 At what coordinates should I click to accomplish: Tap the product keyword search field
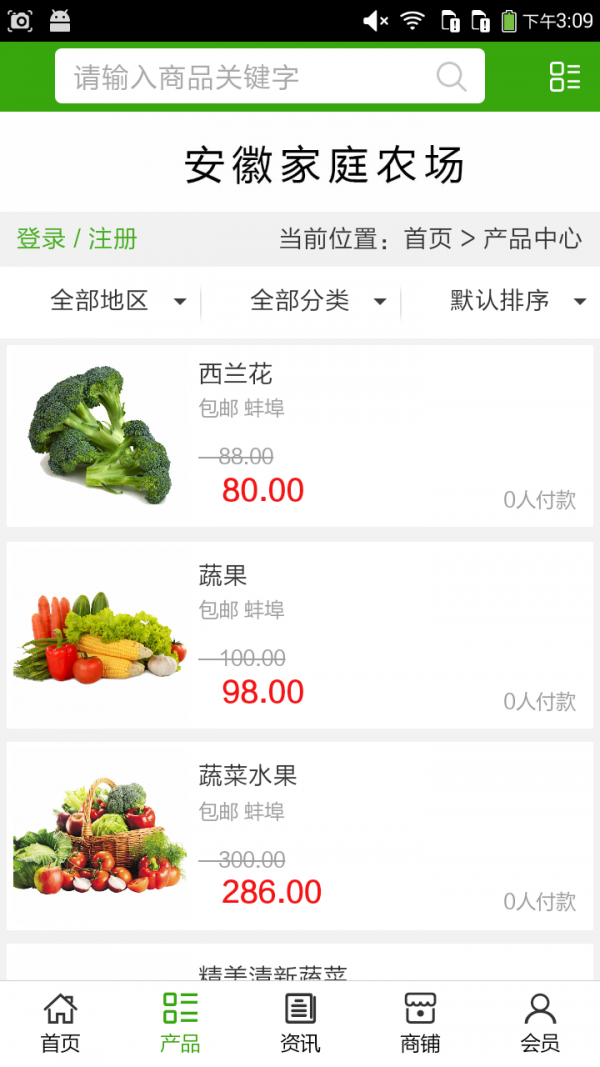pyautogui.click(x=250, y=77)
